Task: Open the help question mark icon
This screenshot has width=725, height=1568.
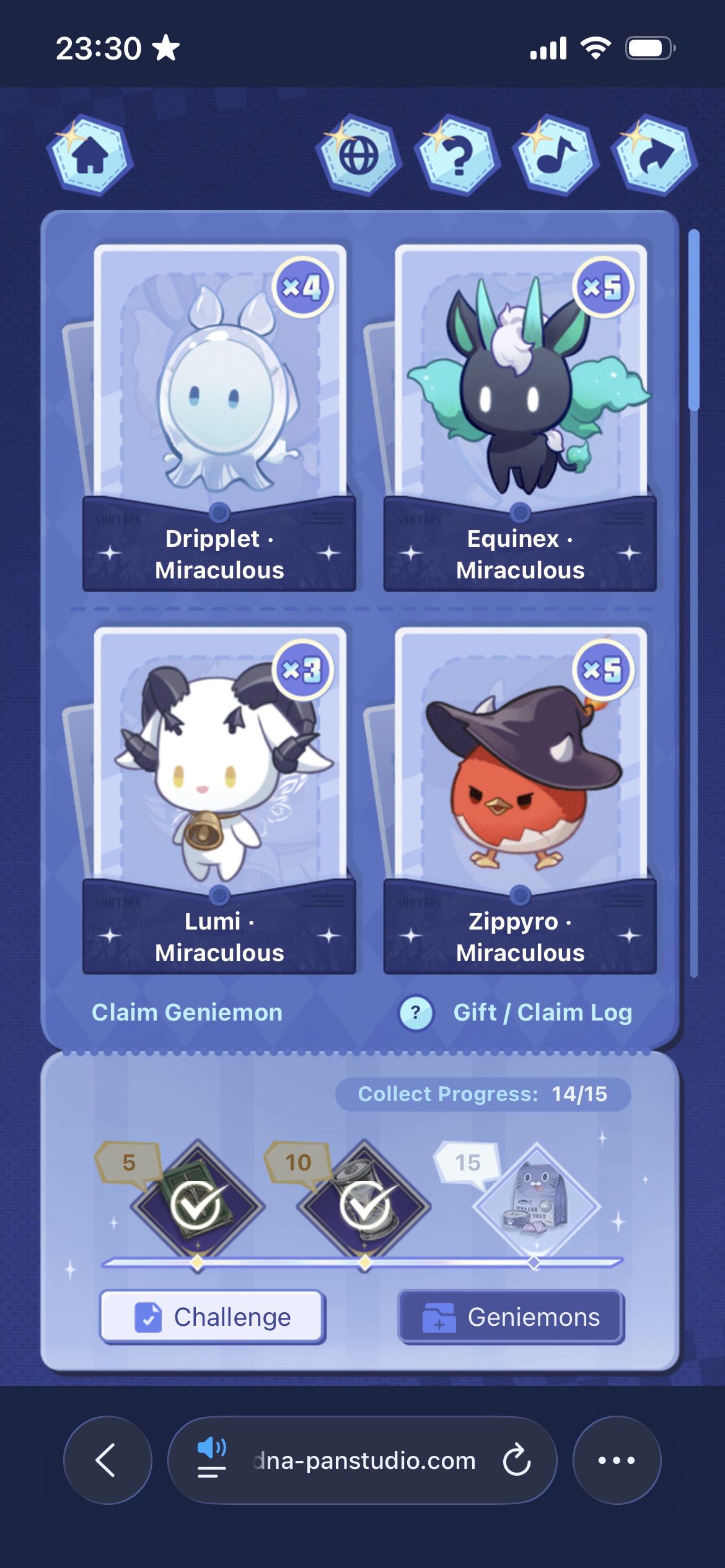Action: tap(457, 155)
